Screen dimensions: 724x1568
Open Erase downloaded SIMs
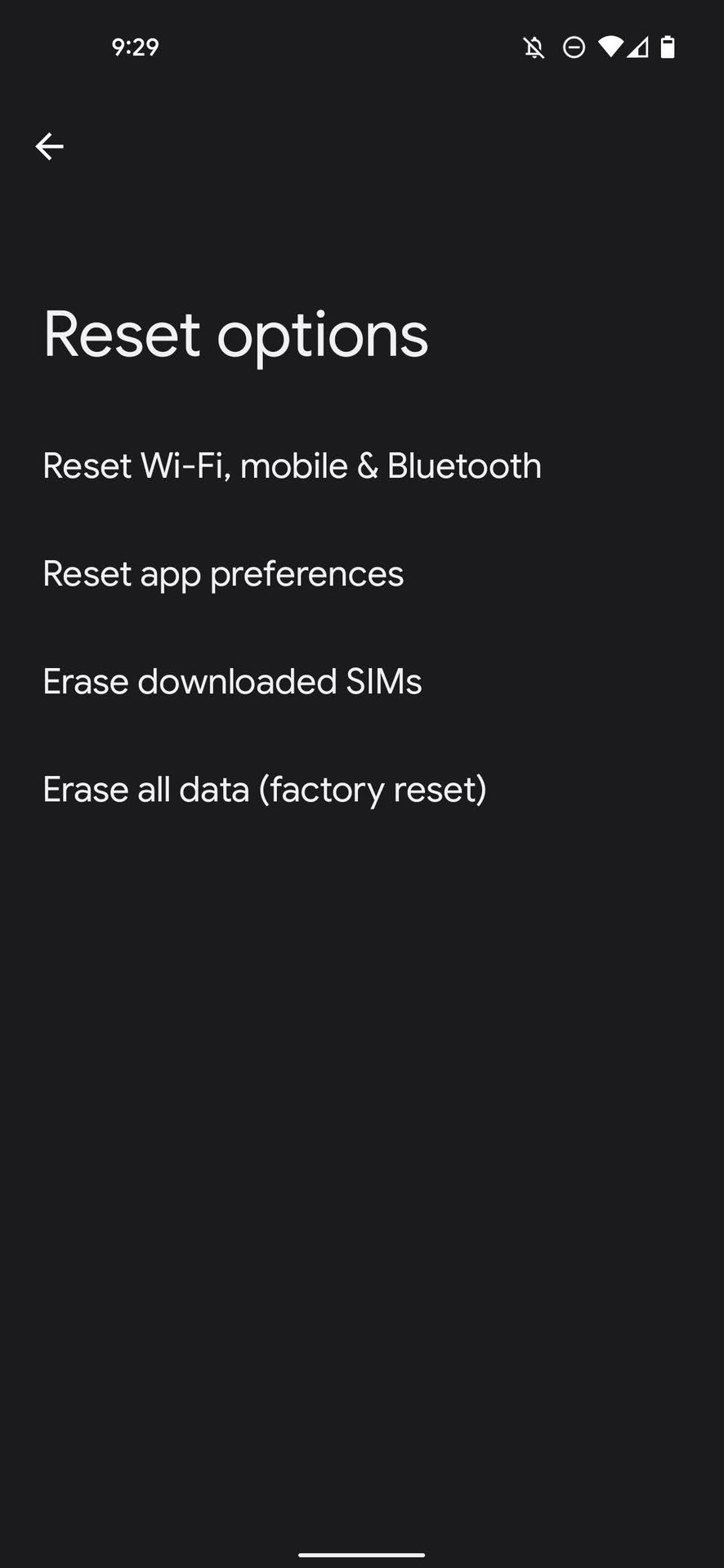point(232,682)
